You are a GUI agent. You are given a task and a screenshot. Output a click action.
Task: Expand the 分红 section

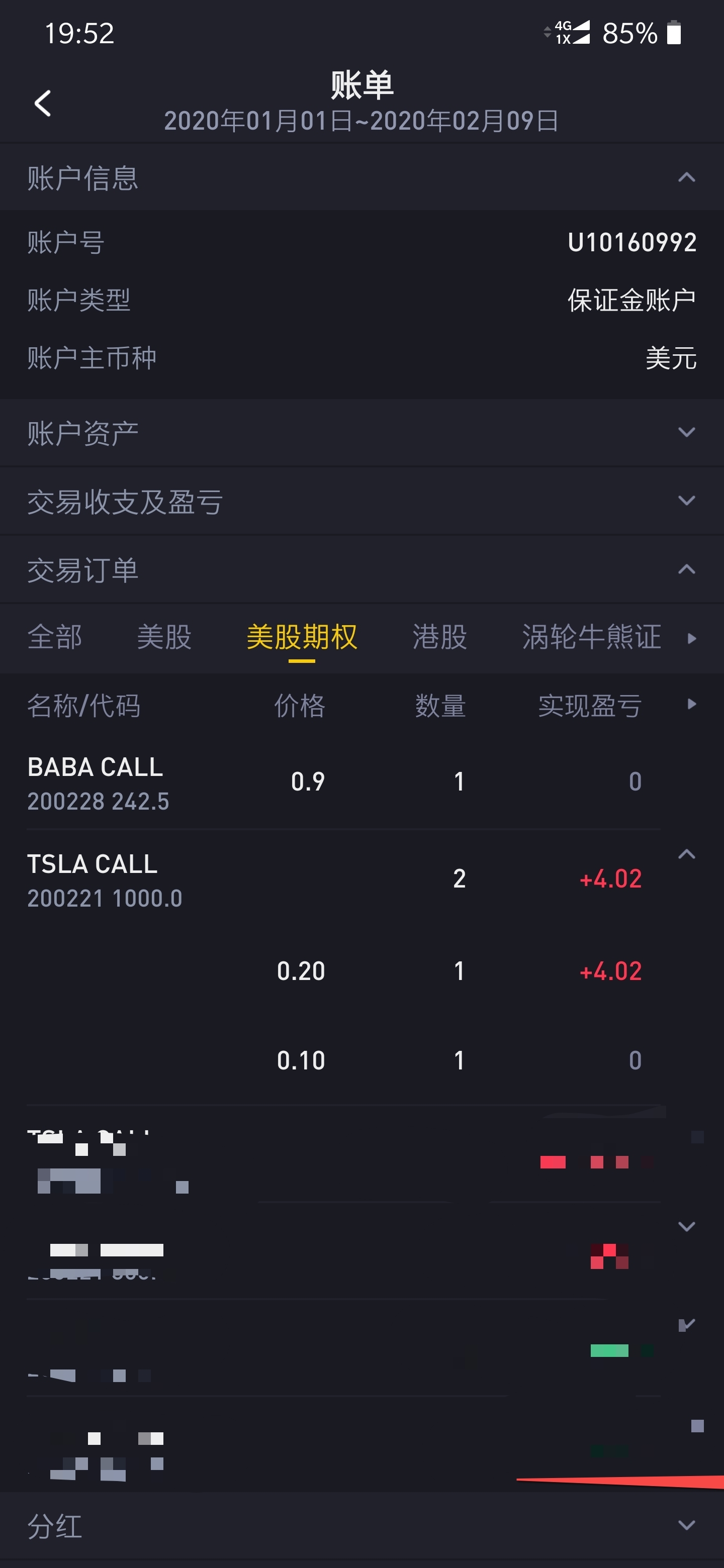point(361,1525)
